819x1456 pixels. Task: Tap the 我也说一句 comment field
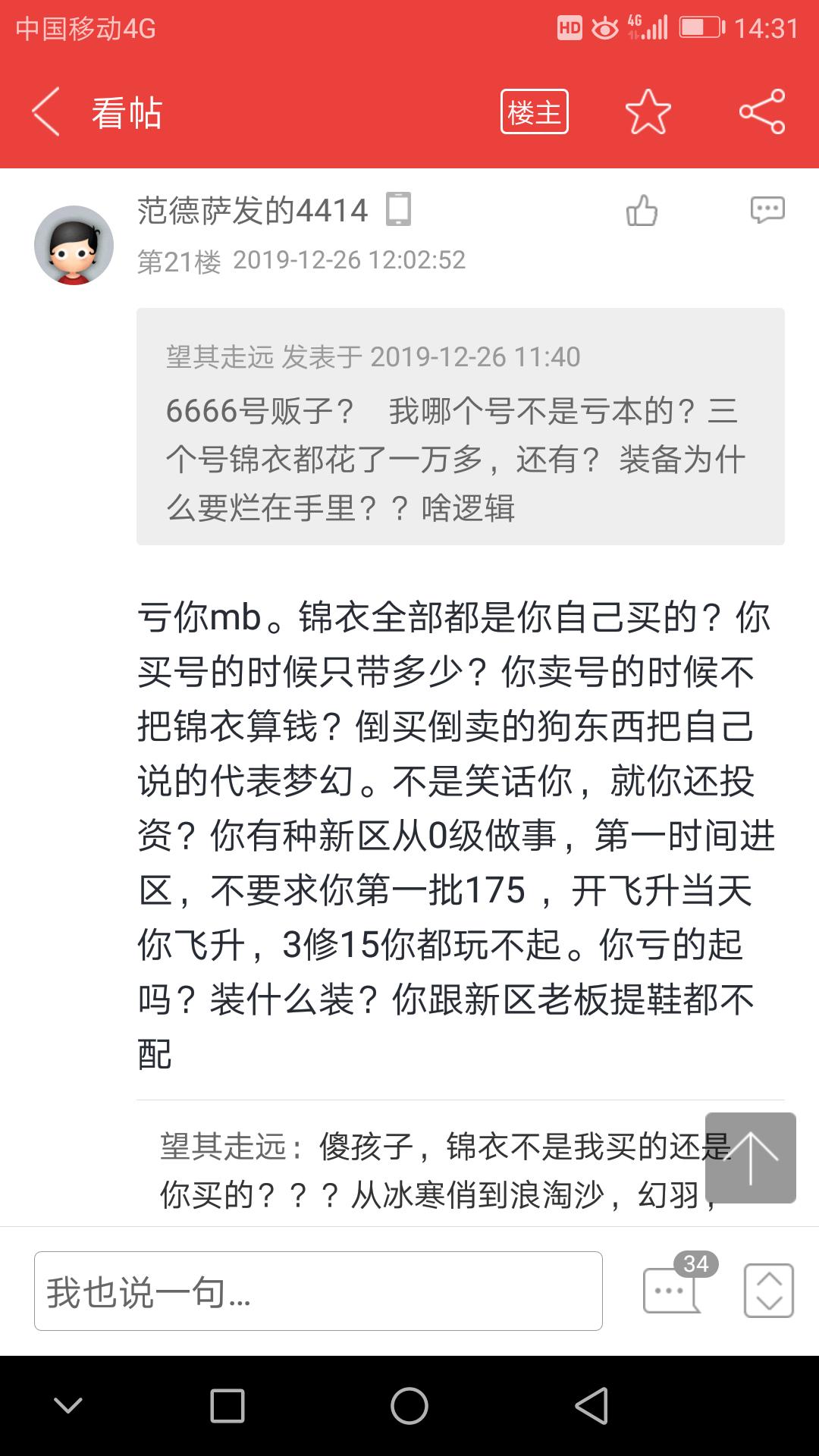(318, 1291)
